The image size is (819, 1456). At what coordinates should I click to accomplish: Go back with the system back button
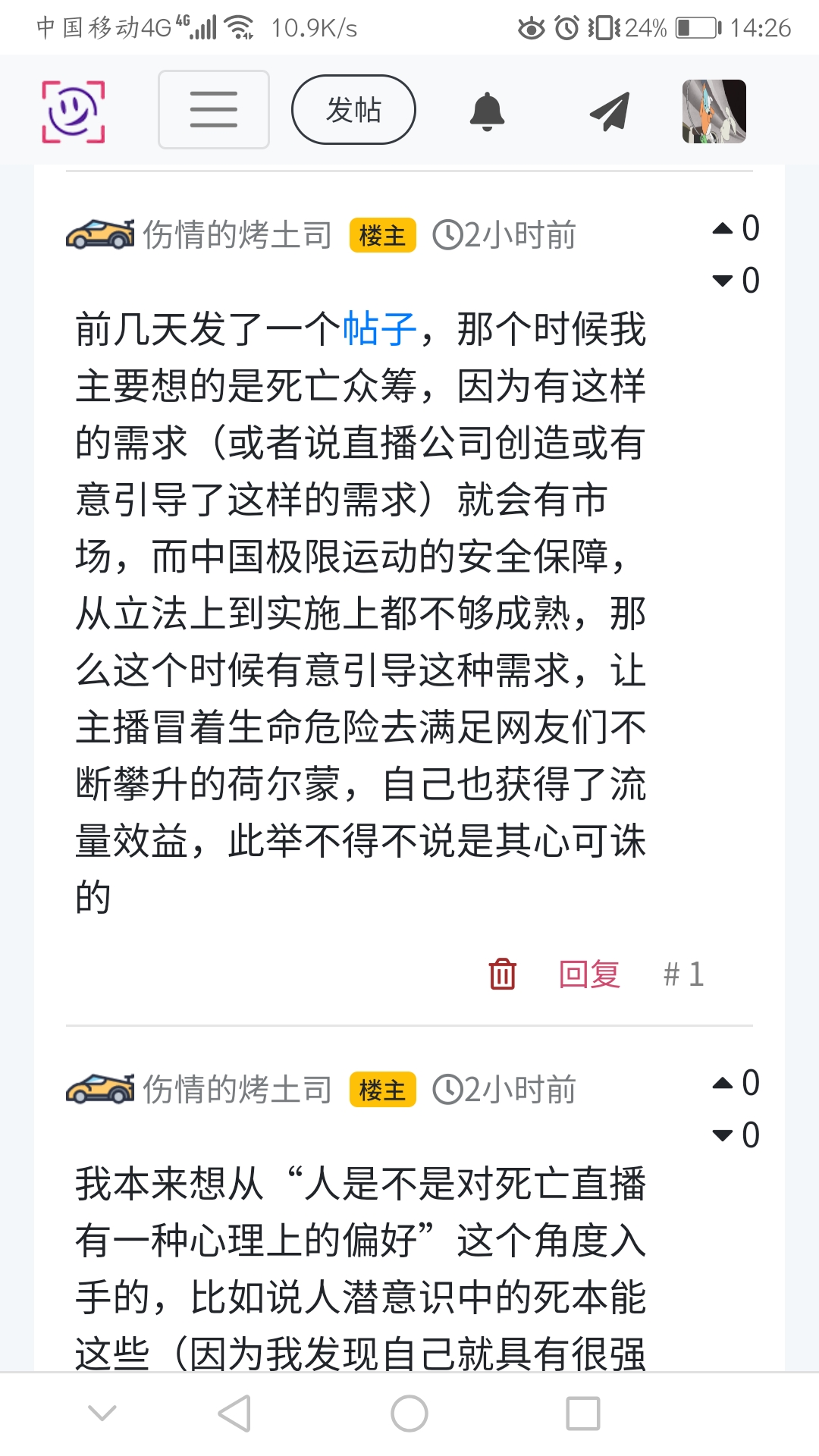(234, 1414)
